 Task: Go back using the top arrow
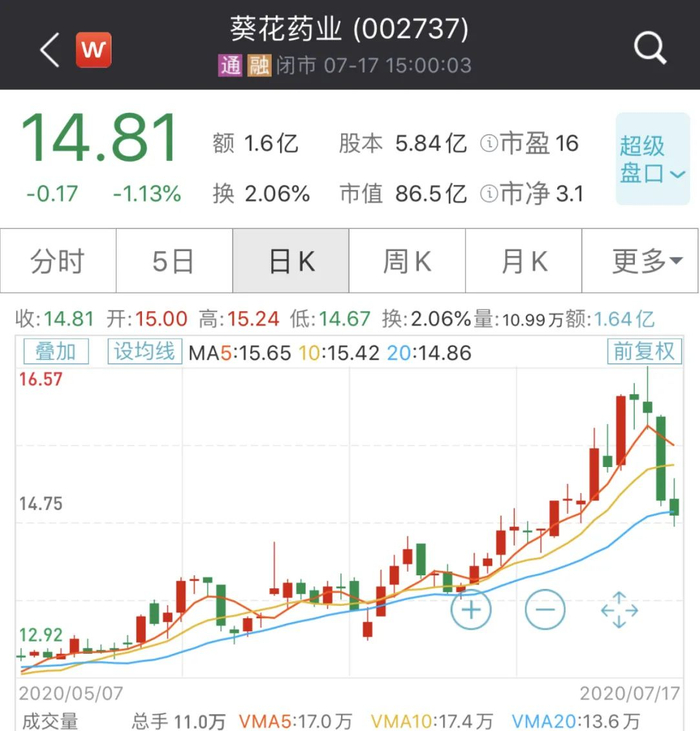pyautogui.click(x=49, y=48)
